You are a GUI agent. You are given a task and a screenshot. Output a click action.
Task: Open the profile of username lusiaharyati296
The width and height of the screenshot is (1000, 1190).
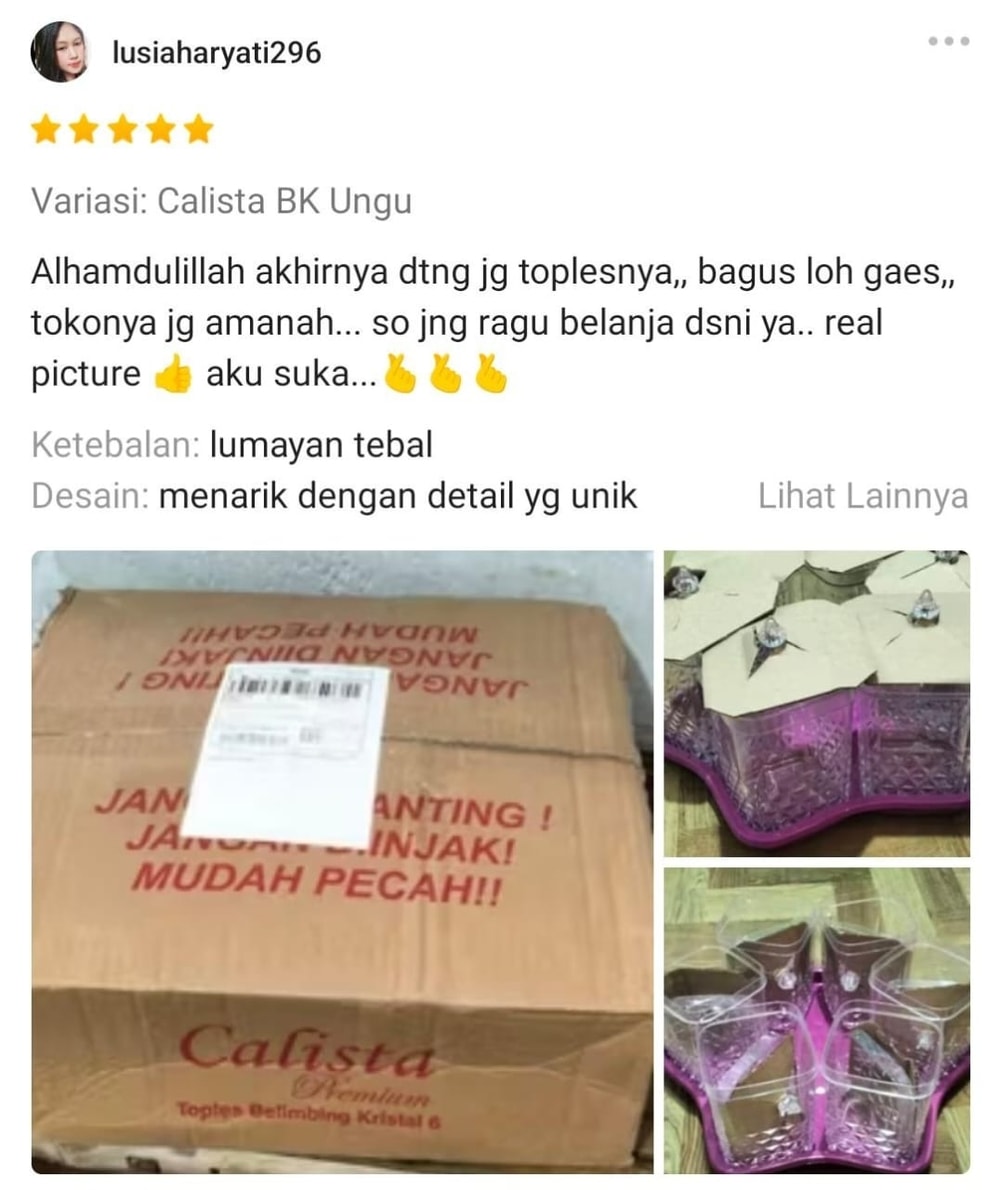217,52
